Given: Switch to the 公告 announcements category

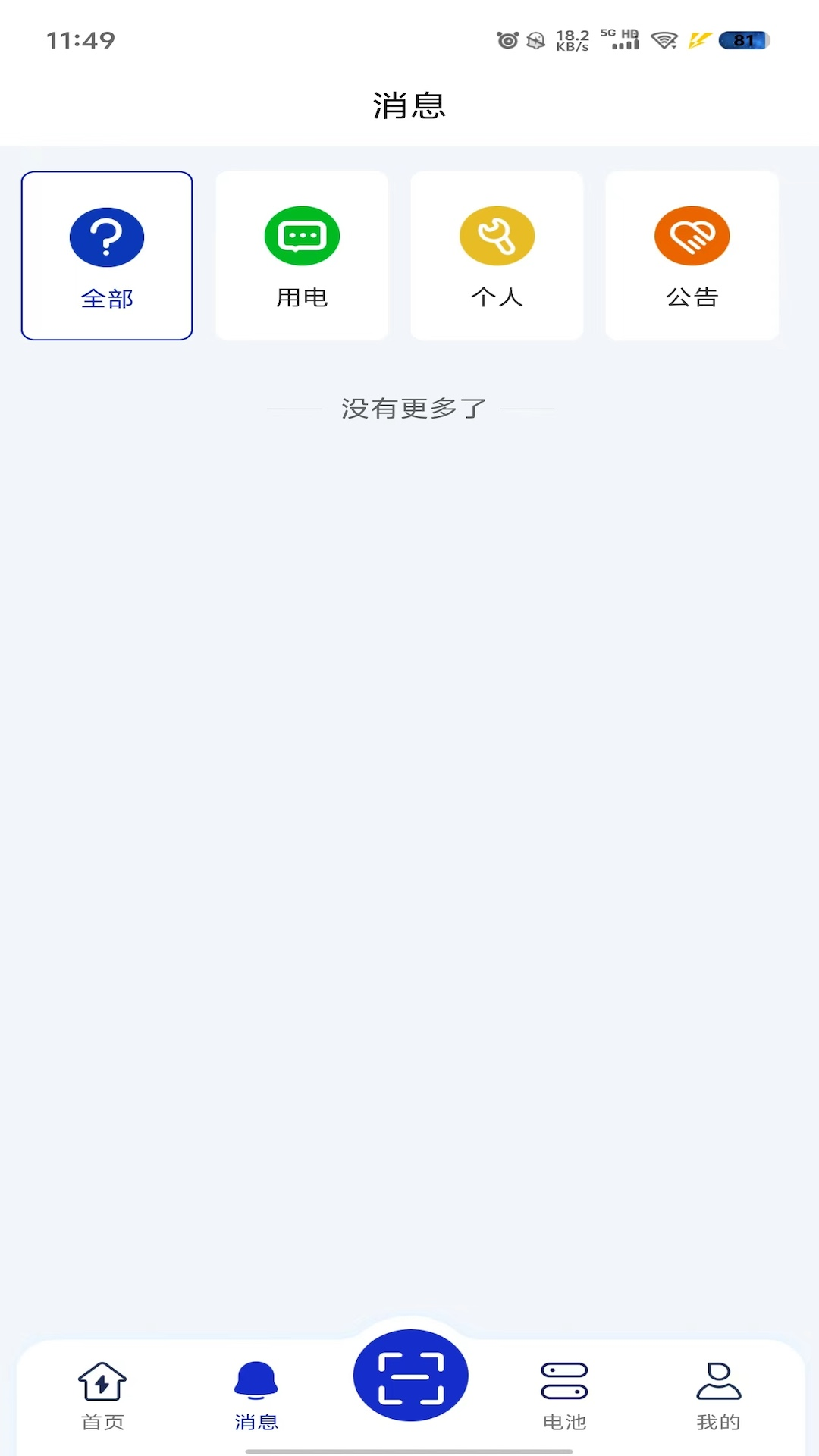Looking at the screenshot, I should click(692, 255).
